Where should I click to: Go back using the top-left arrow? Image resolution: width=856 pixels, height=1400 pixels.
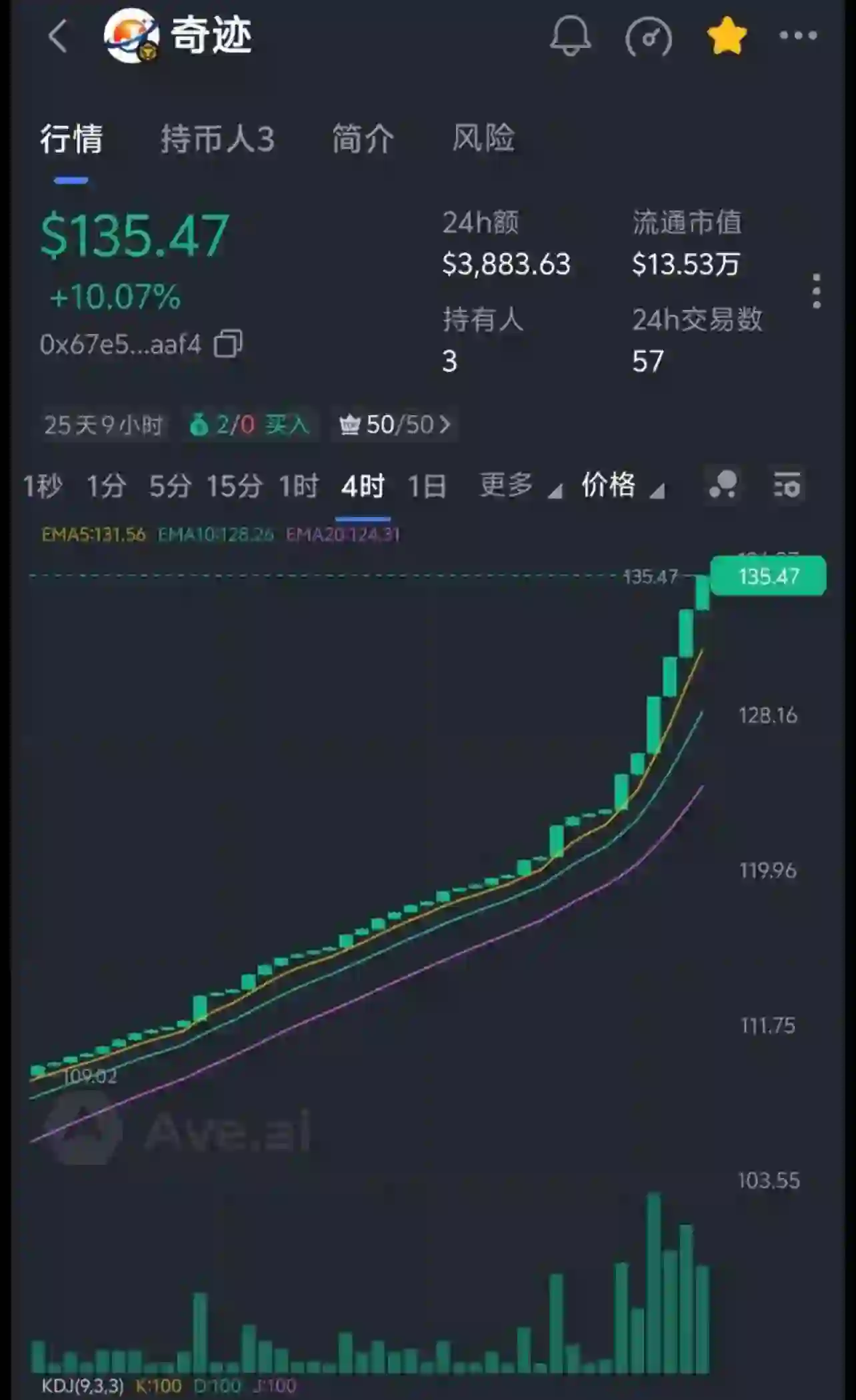point(58,36)
